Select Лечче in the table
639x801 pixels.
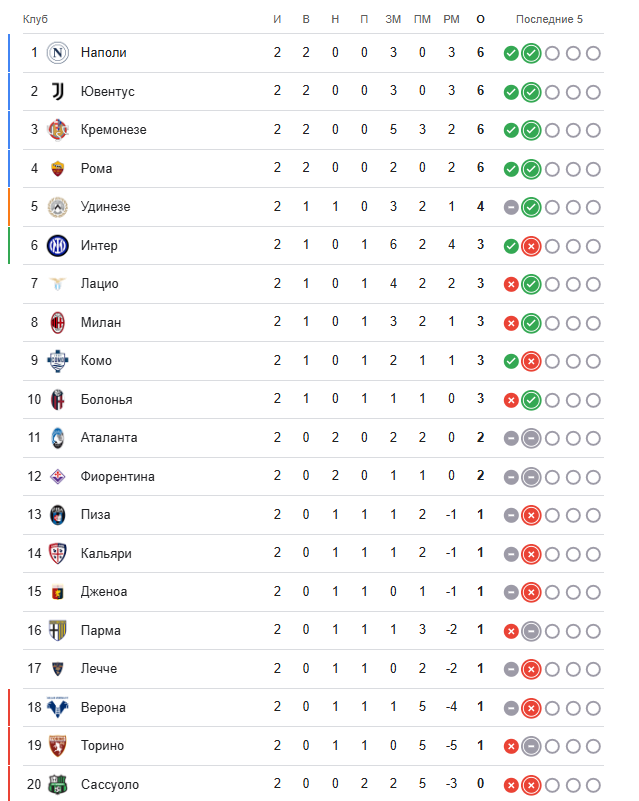click(x=99, y=669)
